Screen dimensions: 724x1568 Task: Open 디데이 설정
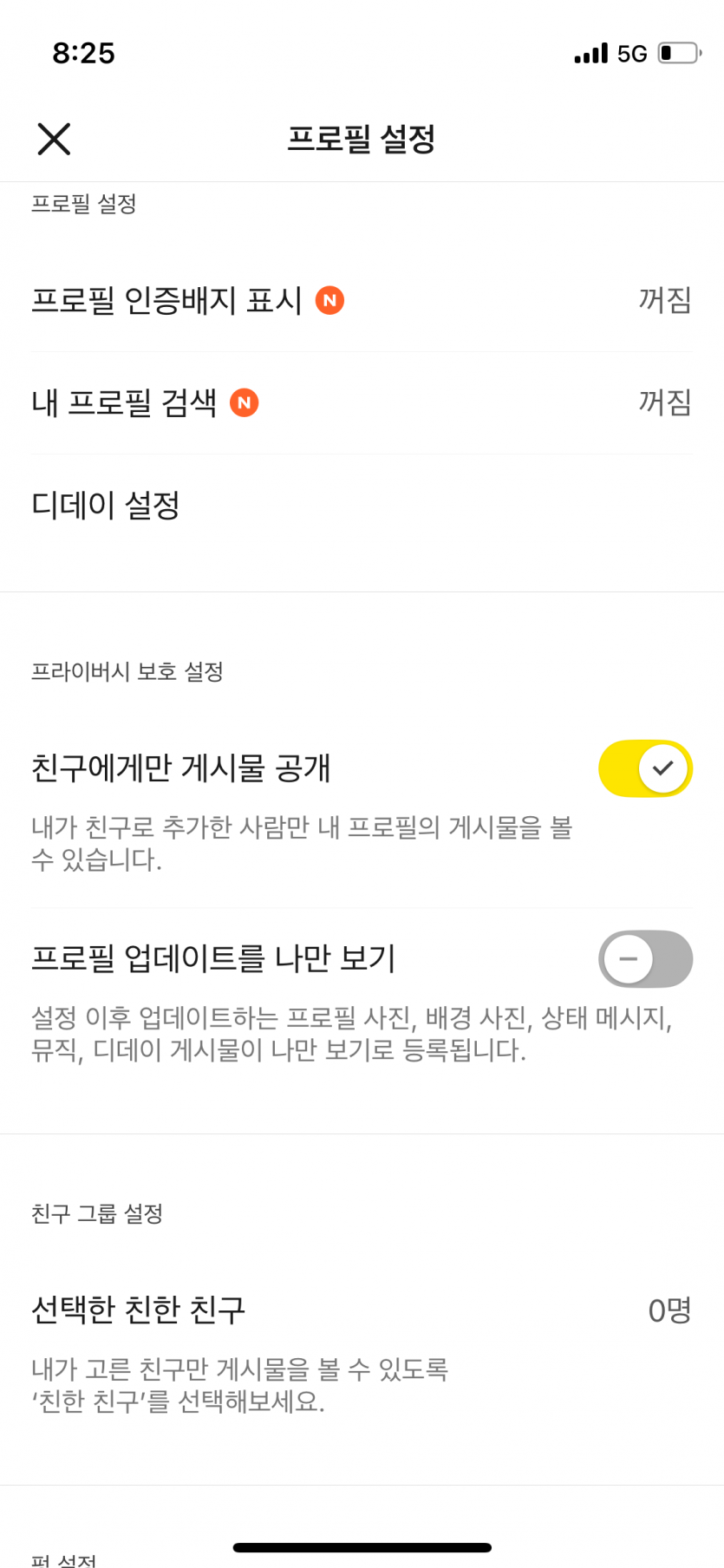(x=361, y=506)
